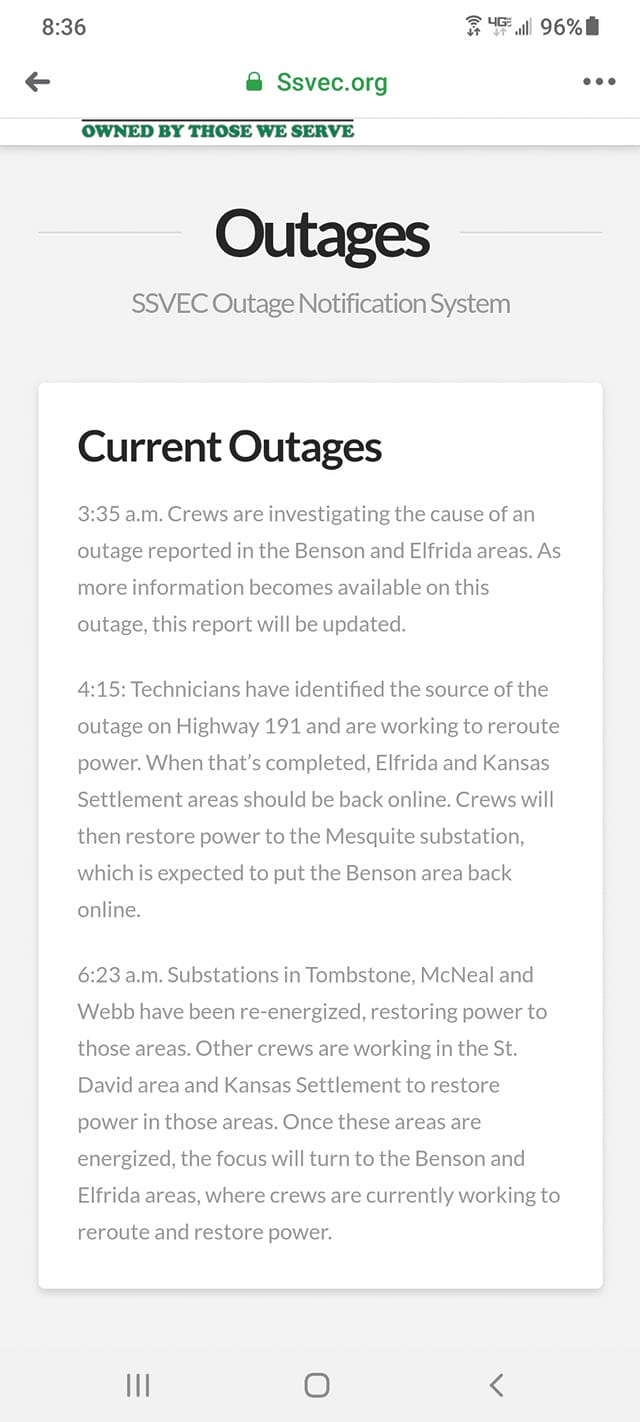640x1422 pixels.
Task: Tap the Ssvec.org address bar
Action: 317,82
